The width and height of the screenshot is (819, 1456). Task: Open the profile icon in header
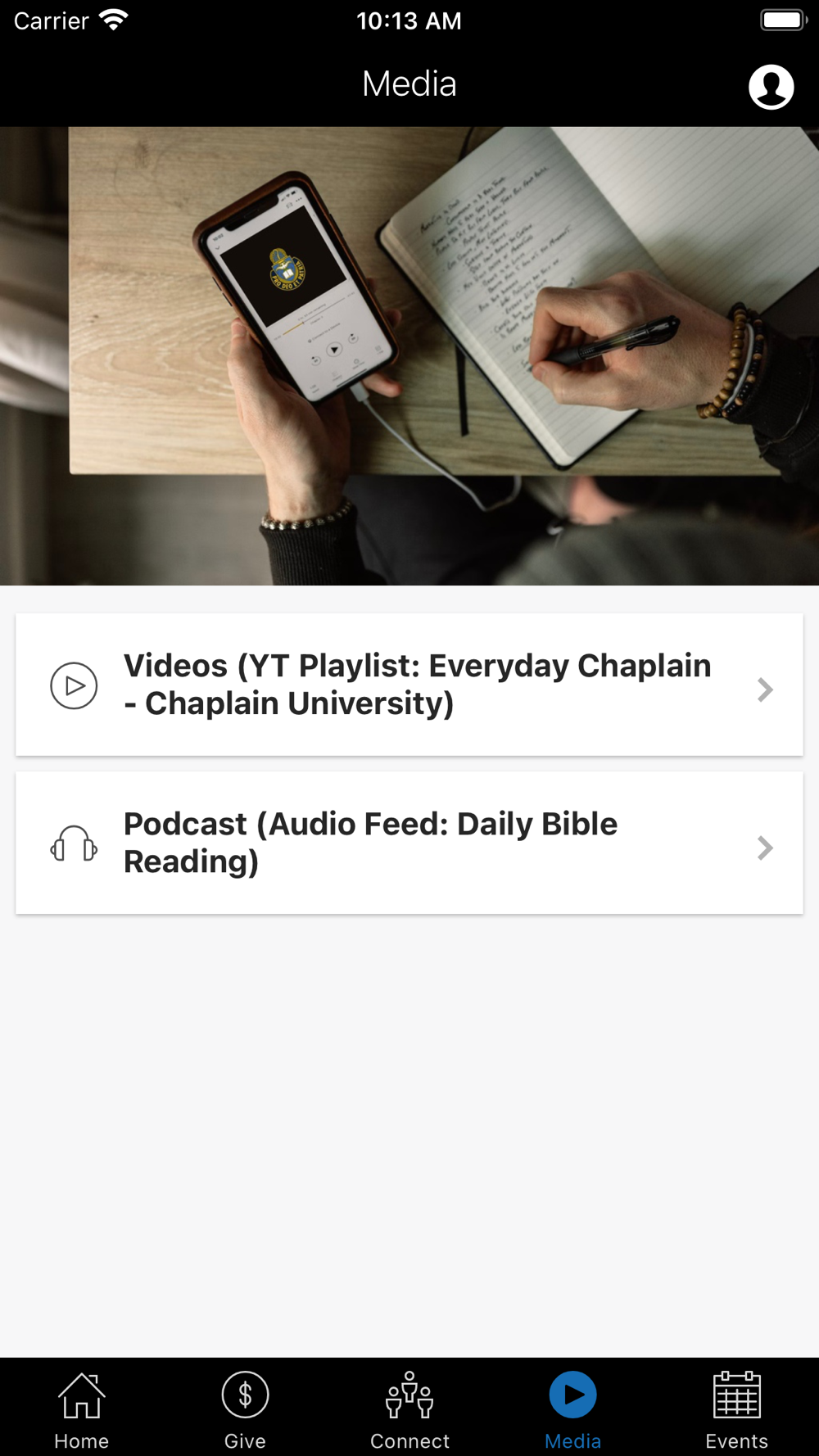[771, 87]
